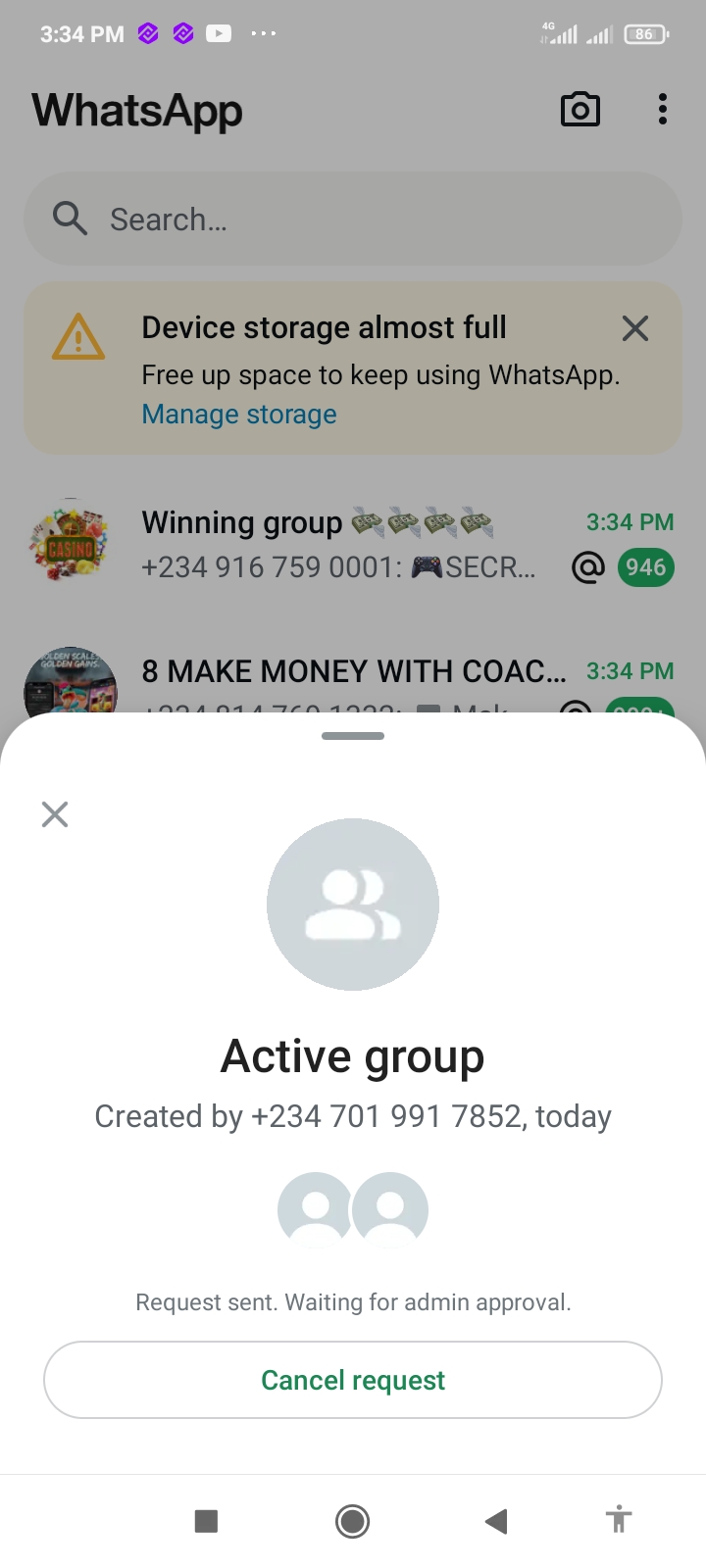The width and height of the screenshot is (706, 1568).
Task: Go back using the system back button
Action: click(x=496, y=1521)
